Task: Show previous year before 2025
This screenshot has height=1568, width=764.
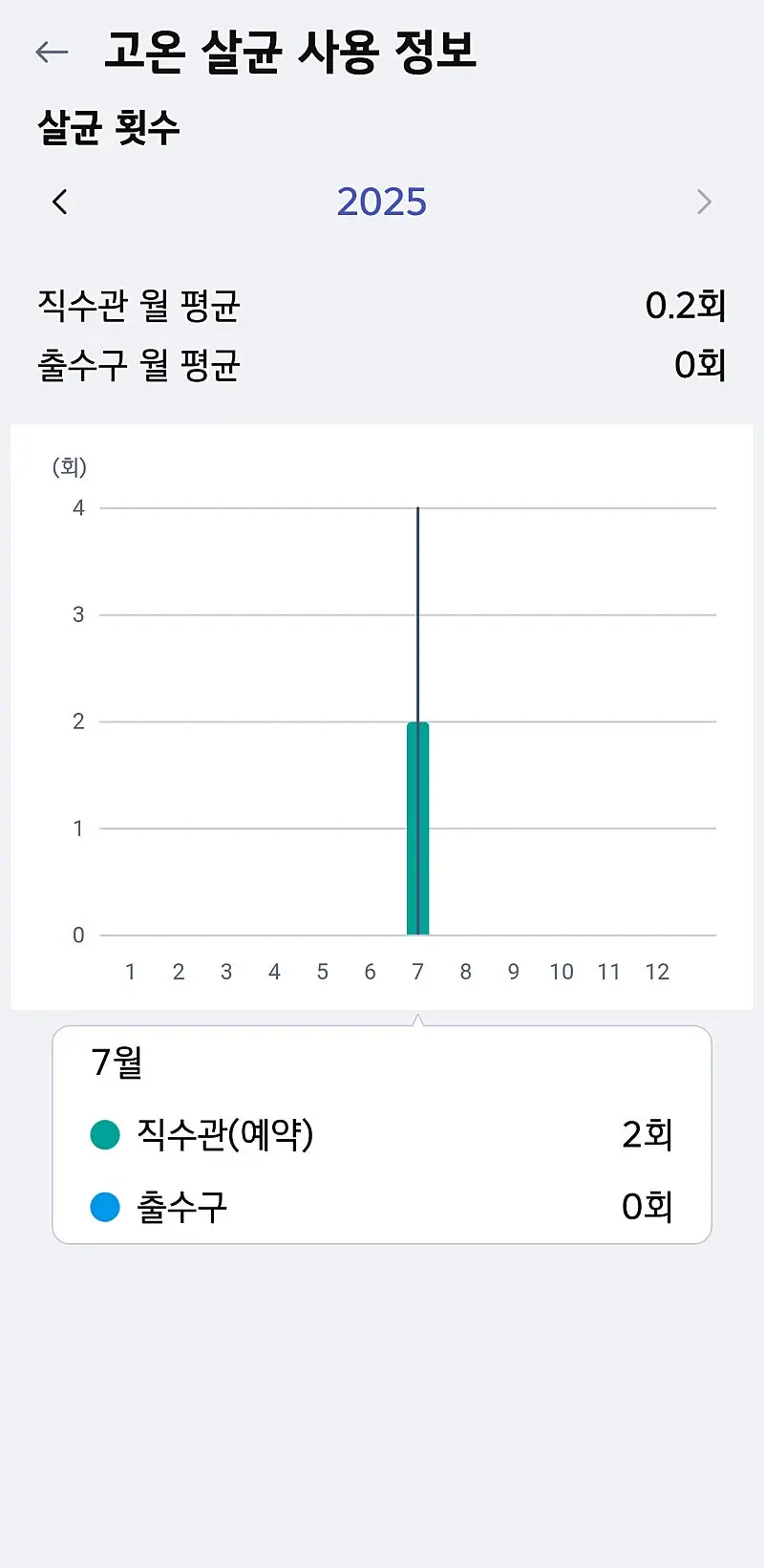Action: point(60,202)
